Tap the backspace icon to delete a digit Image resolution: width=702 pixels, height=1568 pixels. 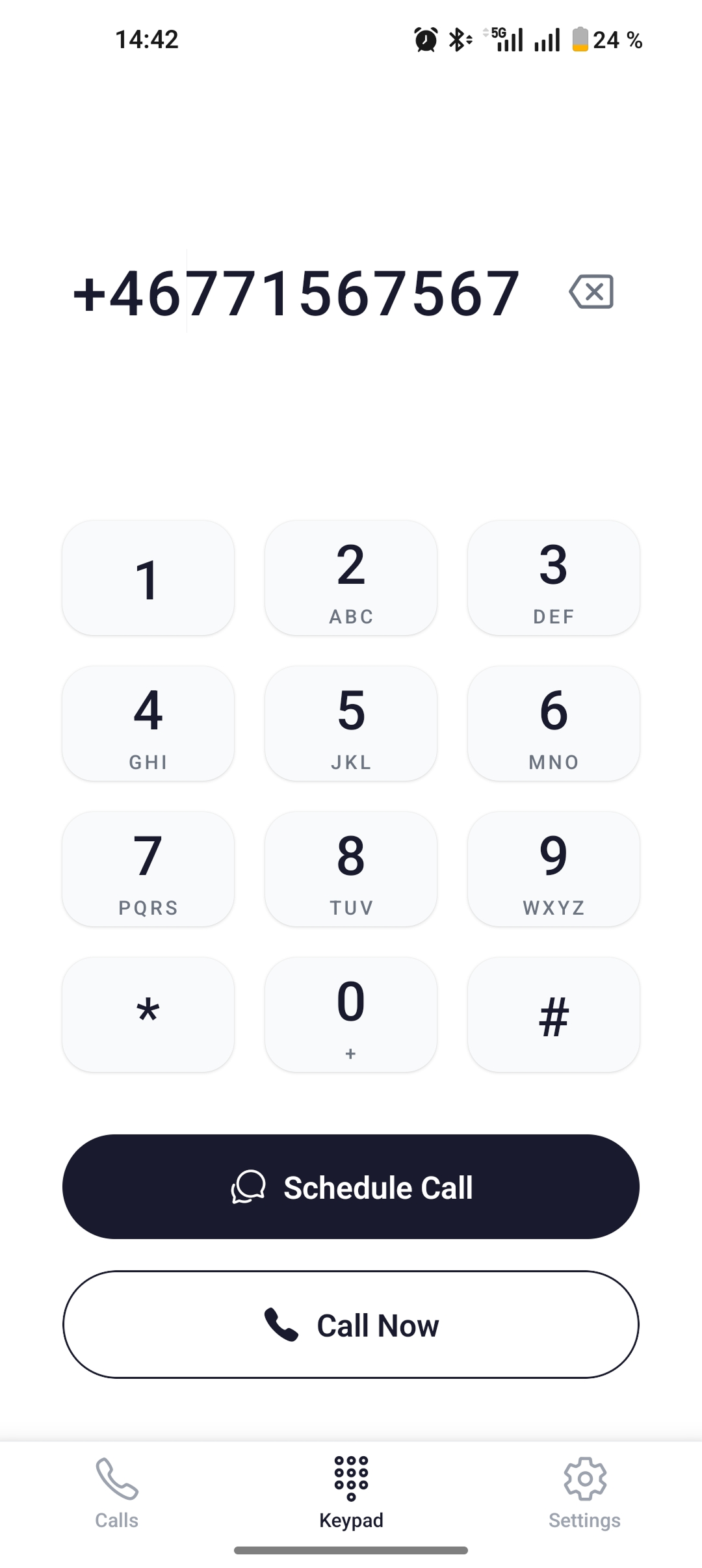(x=591, y=292)
